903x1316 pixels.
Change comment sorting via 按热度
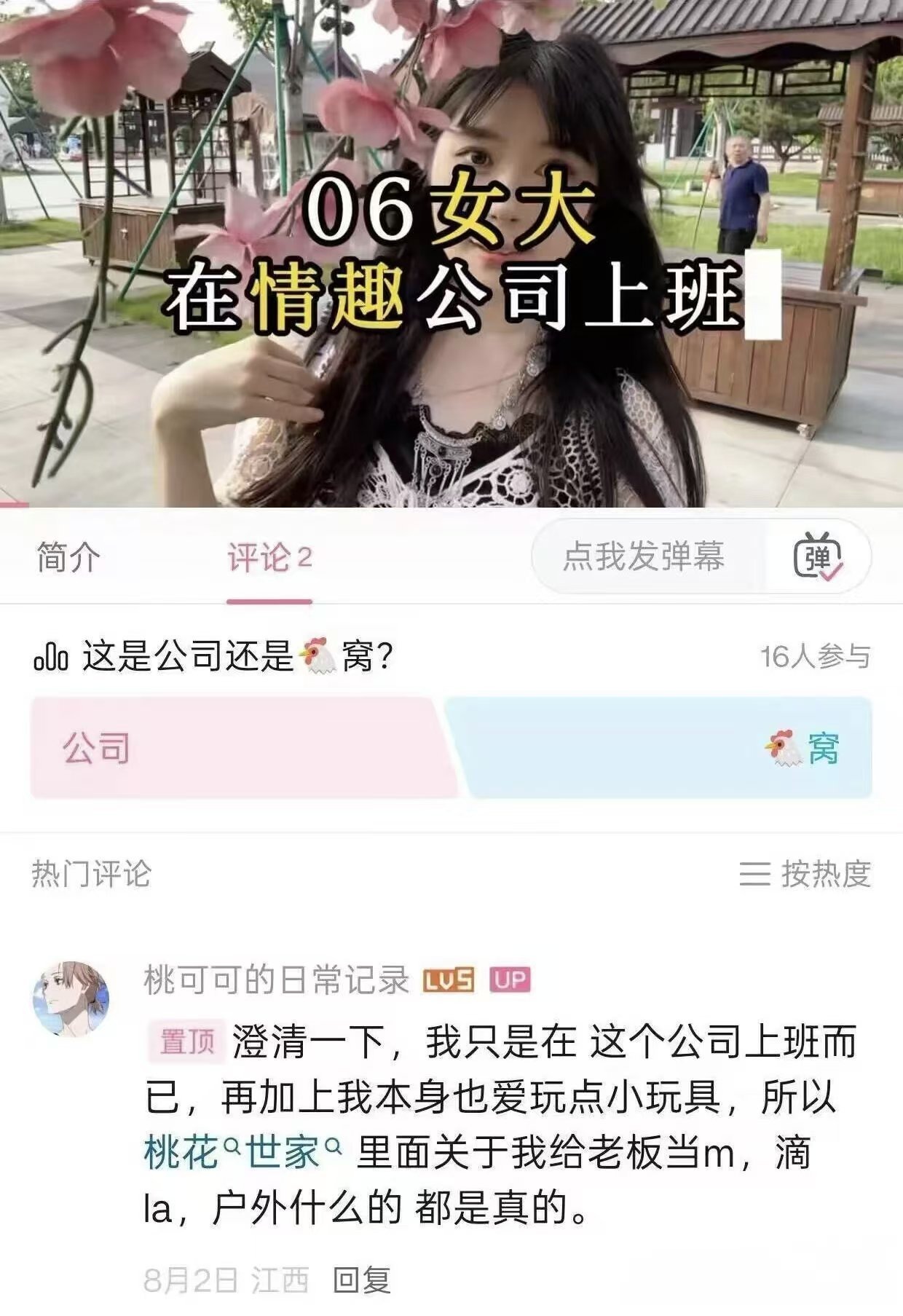[x=805, y=874]
